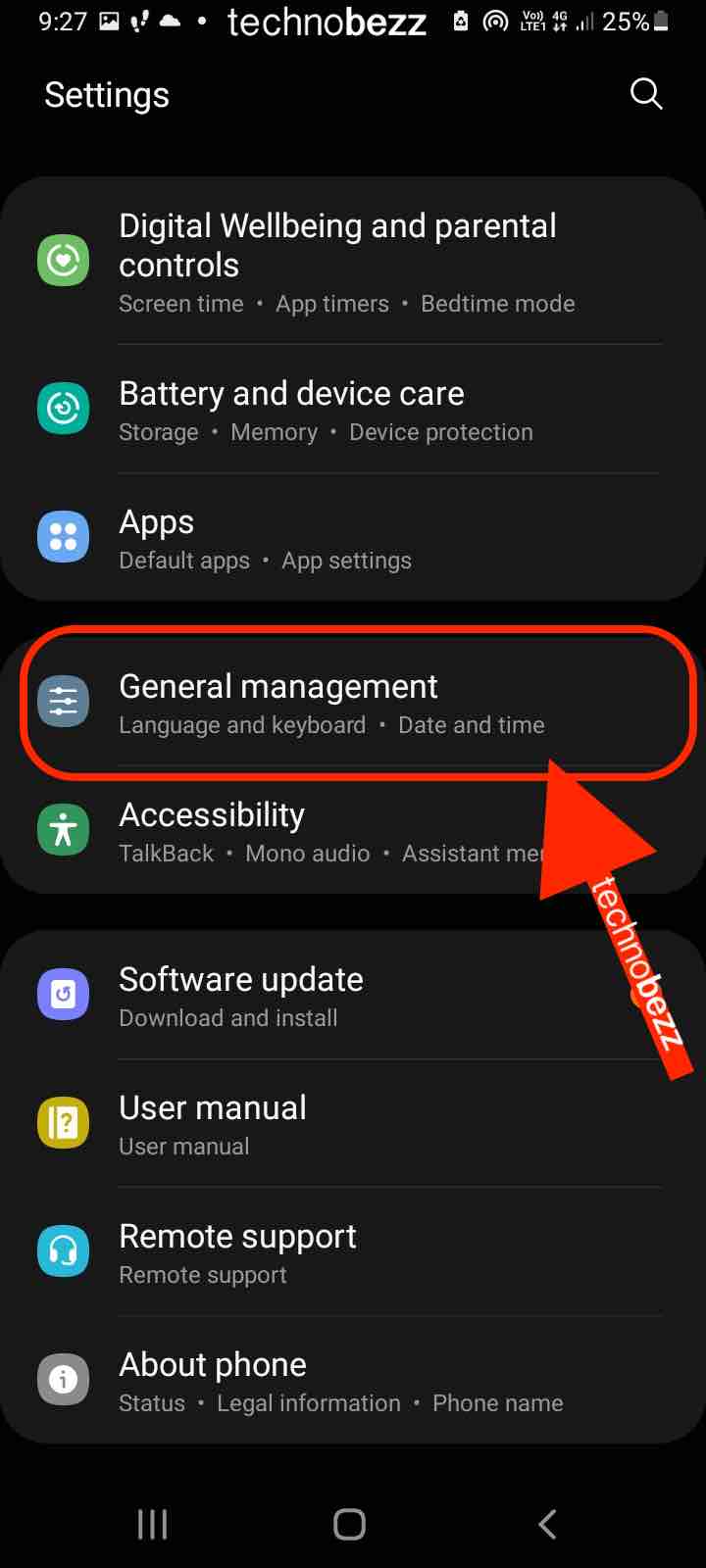Open Battery and device care
This screenshot has height=1568, width=706.
tap(353, 409)
